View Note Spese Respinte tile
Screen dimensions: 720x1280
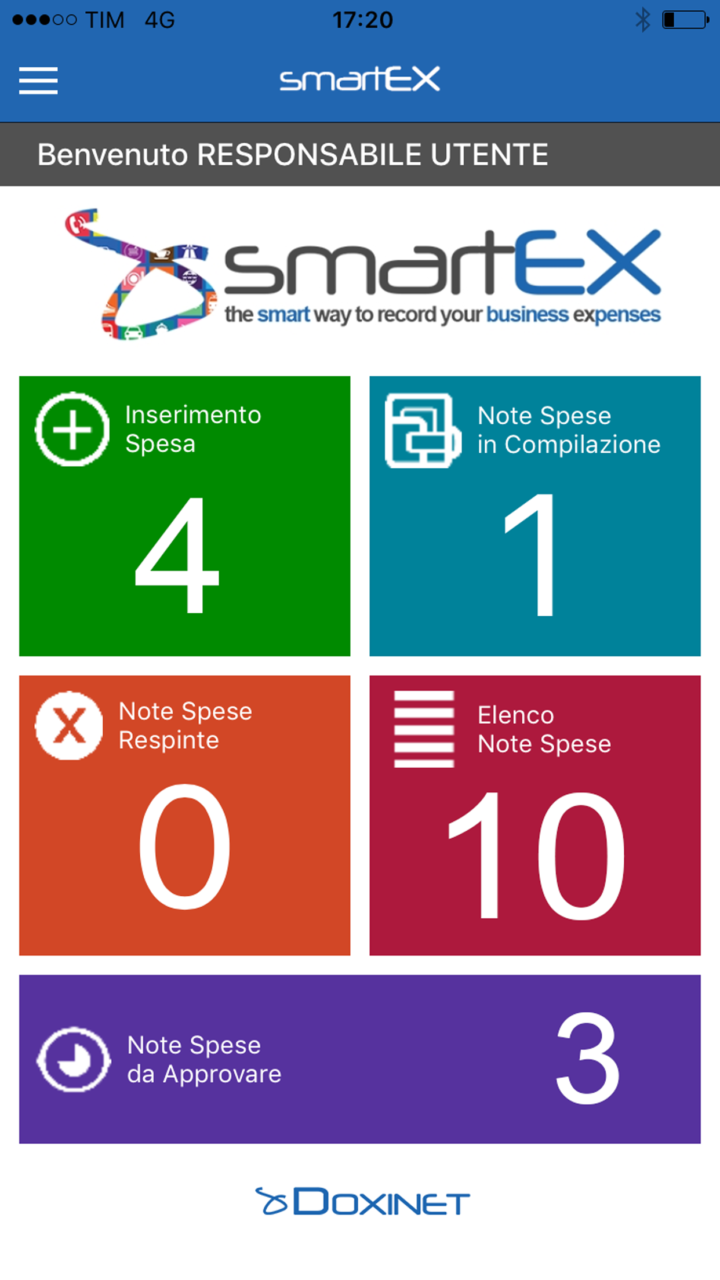tap(185, 815)
